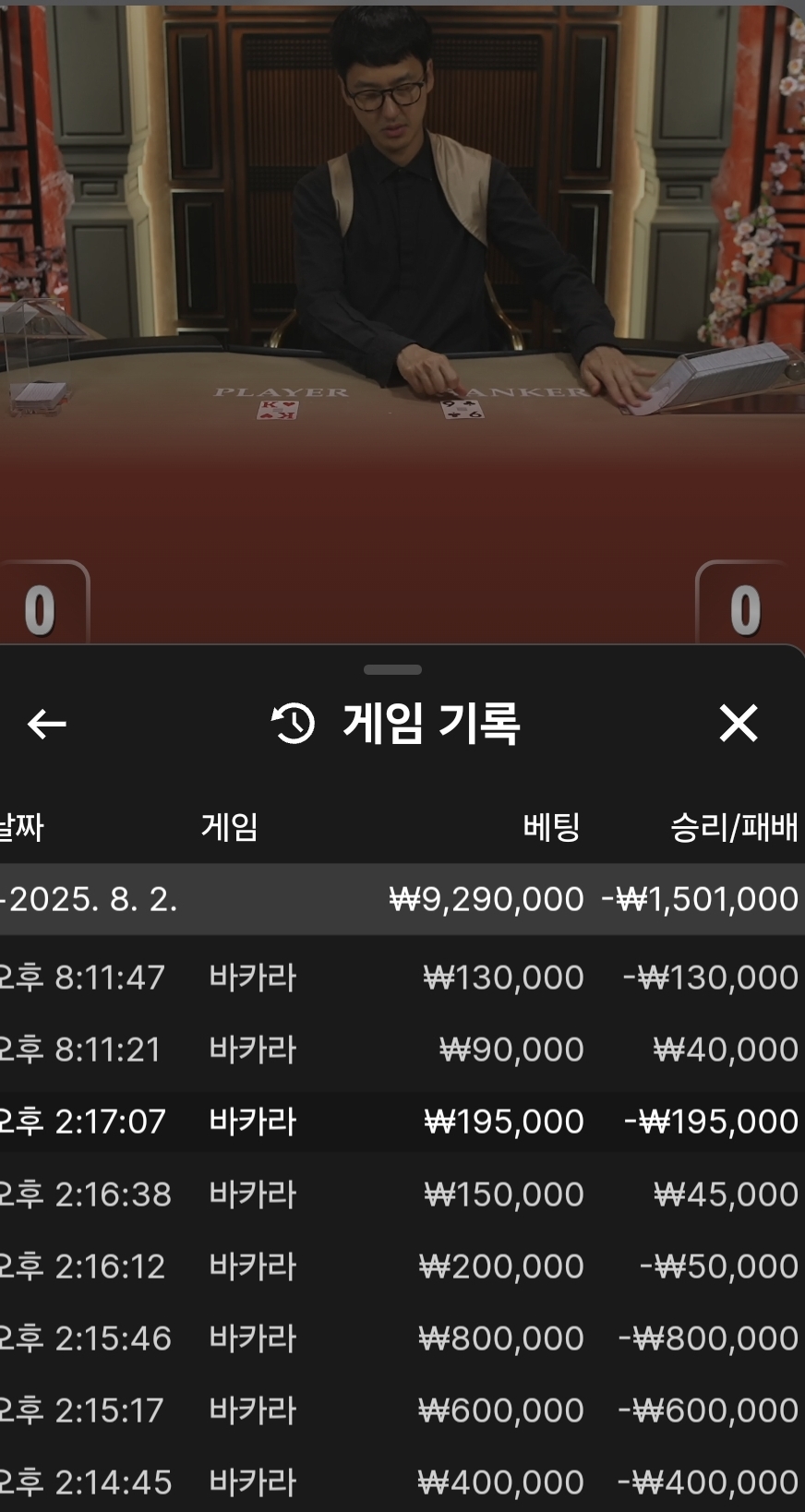805x1512 pixels.
Task: Select the 2:16:12 ₩200,000 bet row
Action: pos(402,1266)
